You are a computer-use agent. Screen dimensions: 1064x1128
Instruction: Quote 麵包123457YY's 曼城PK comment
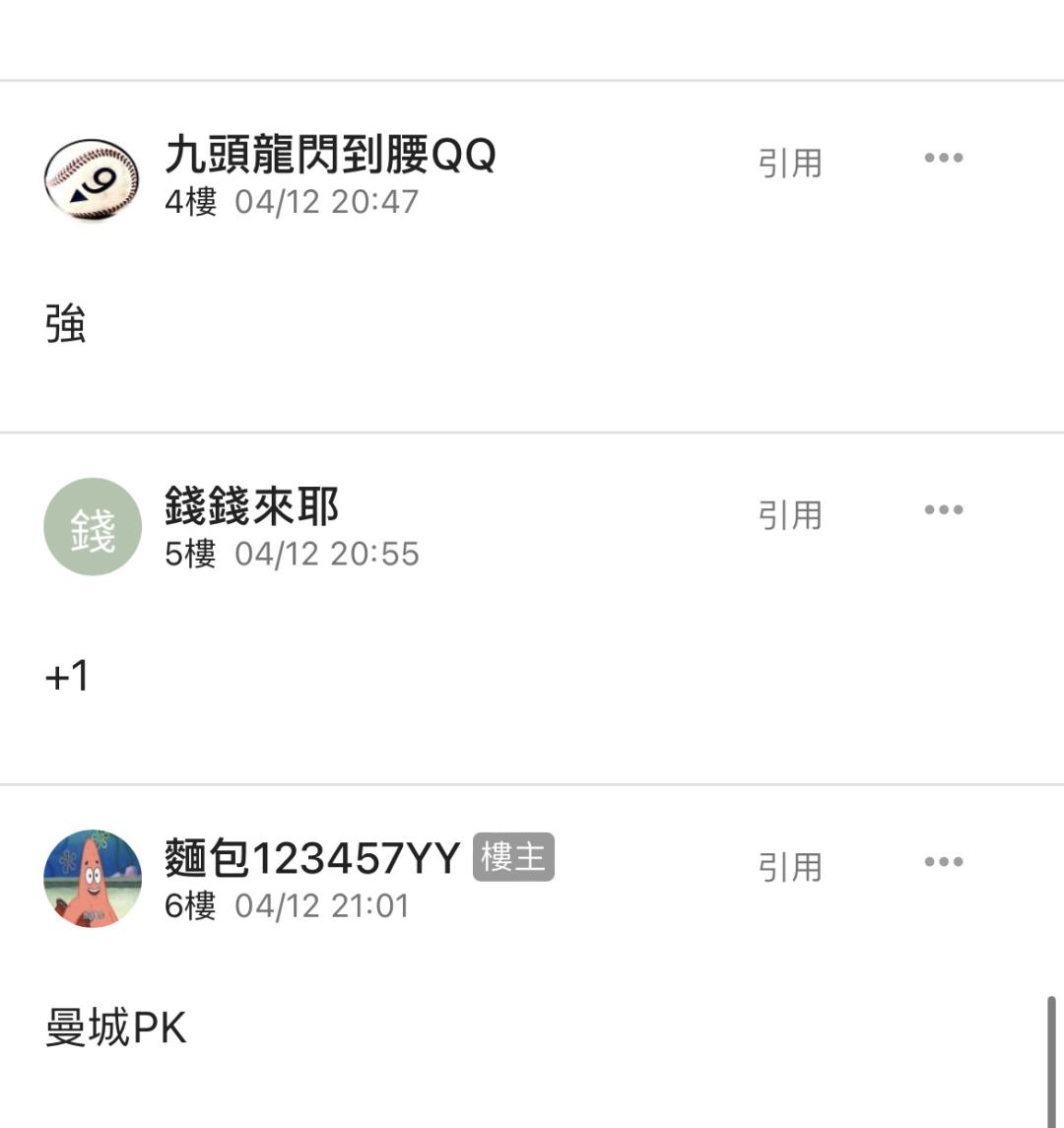[x=790, y=867]
